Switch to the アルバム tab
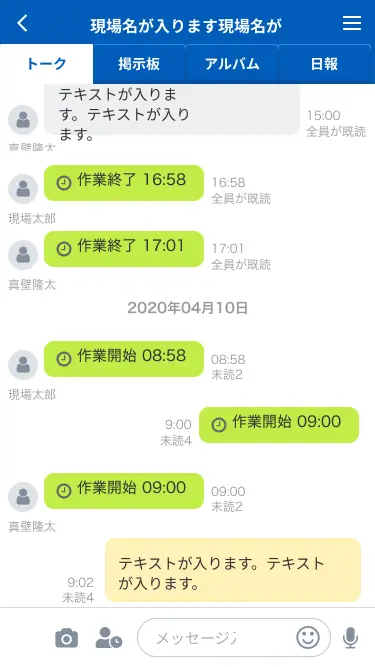 tap(232, 64)
